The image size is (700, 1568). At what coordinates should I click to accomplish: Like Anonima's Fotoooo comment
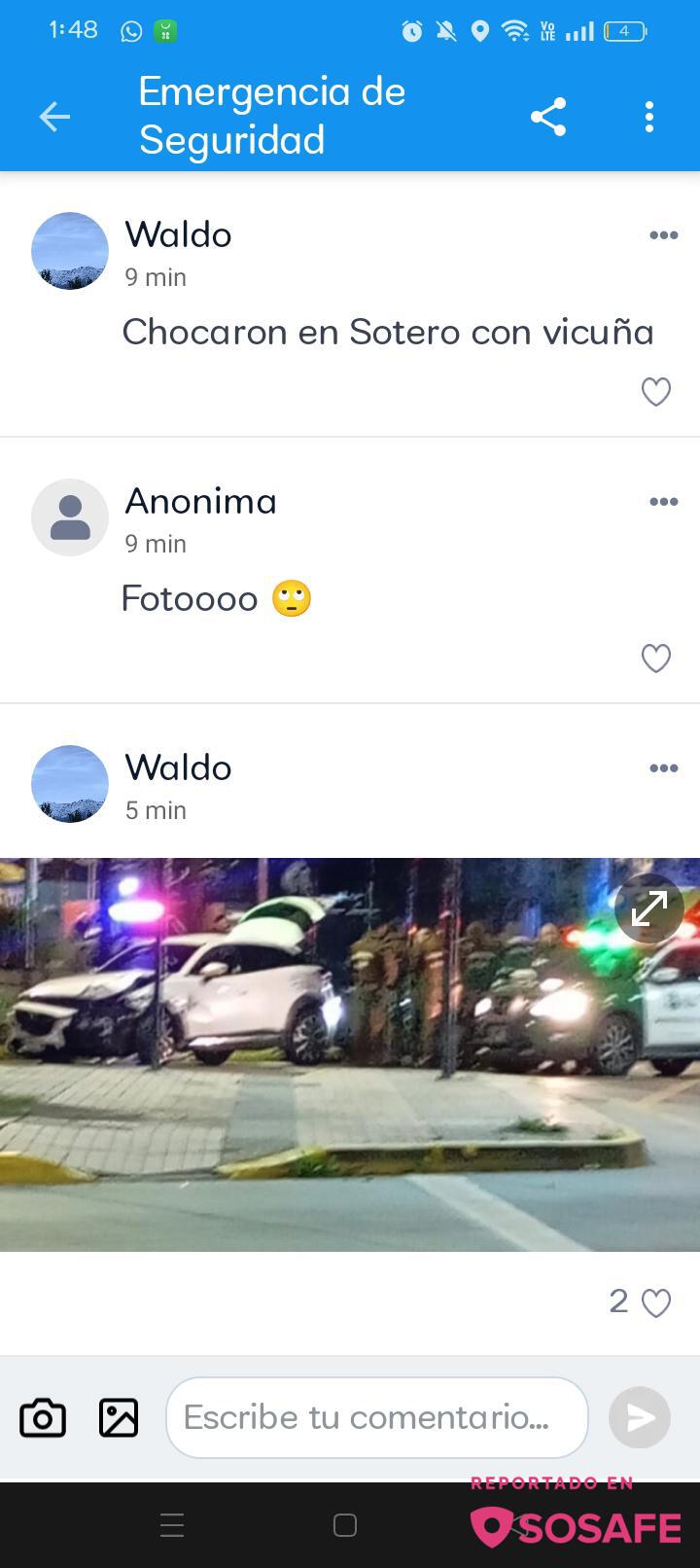656,659
